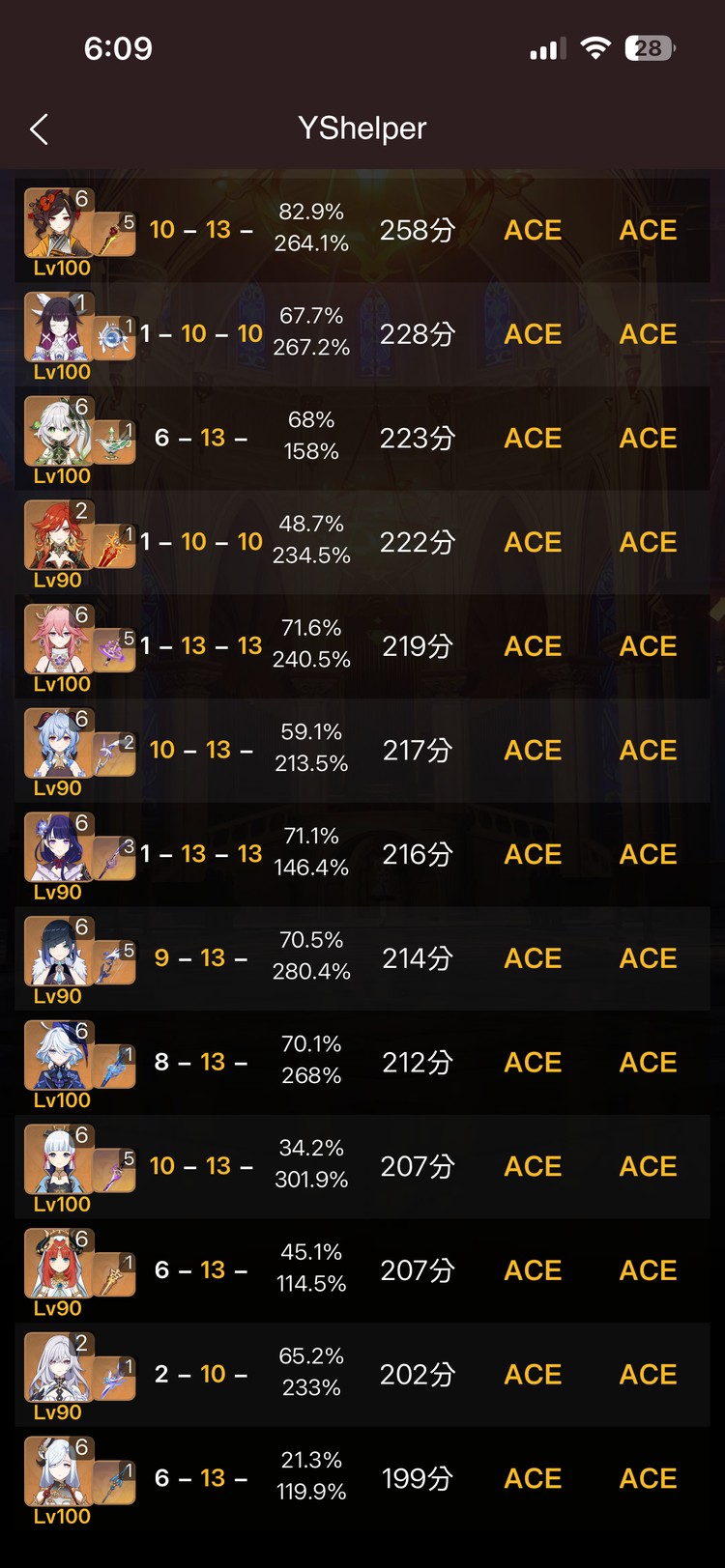Open the 207分 row with 34.2% crit rate
Viewport: 725px width, 1568px height.
point(362,1166)
